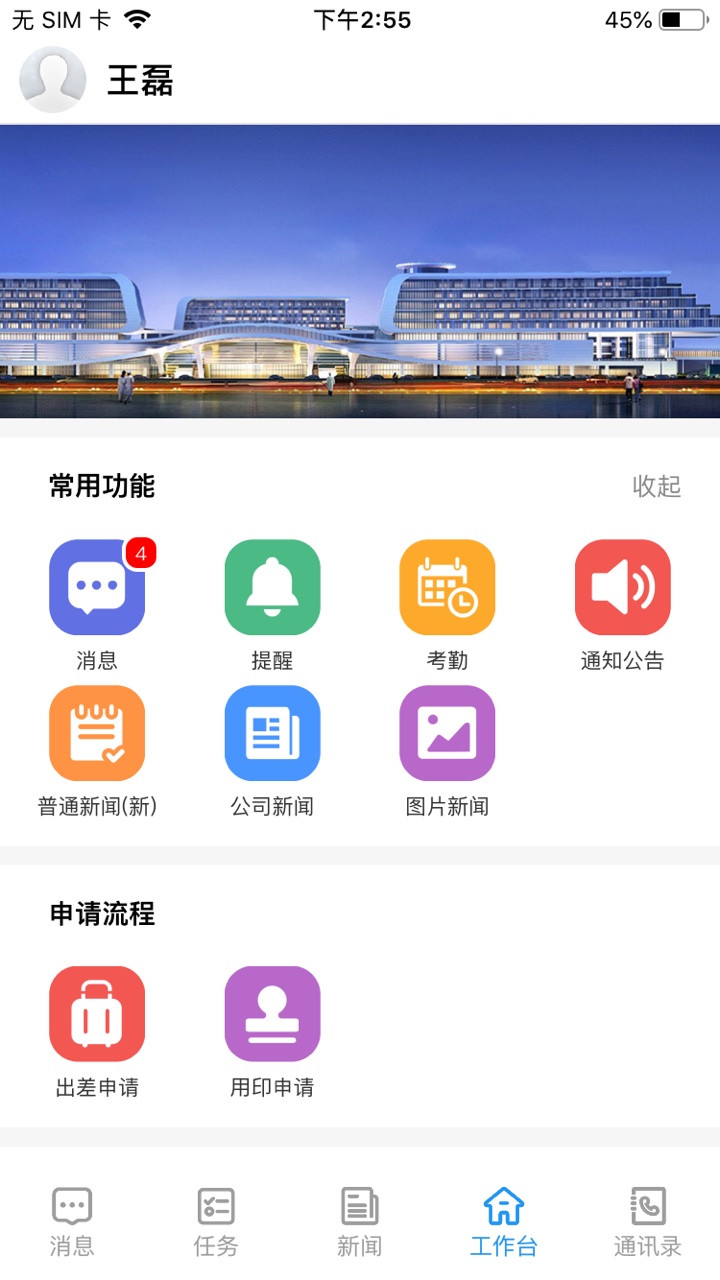The height and width of the screenshot is (1280, 720).
Task: Switch to the 消息 tab in the bottom bar
Action: 72,1221
